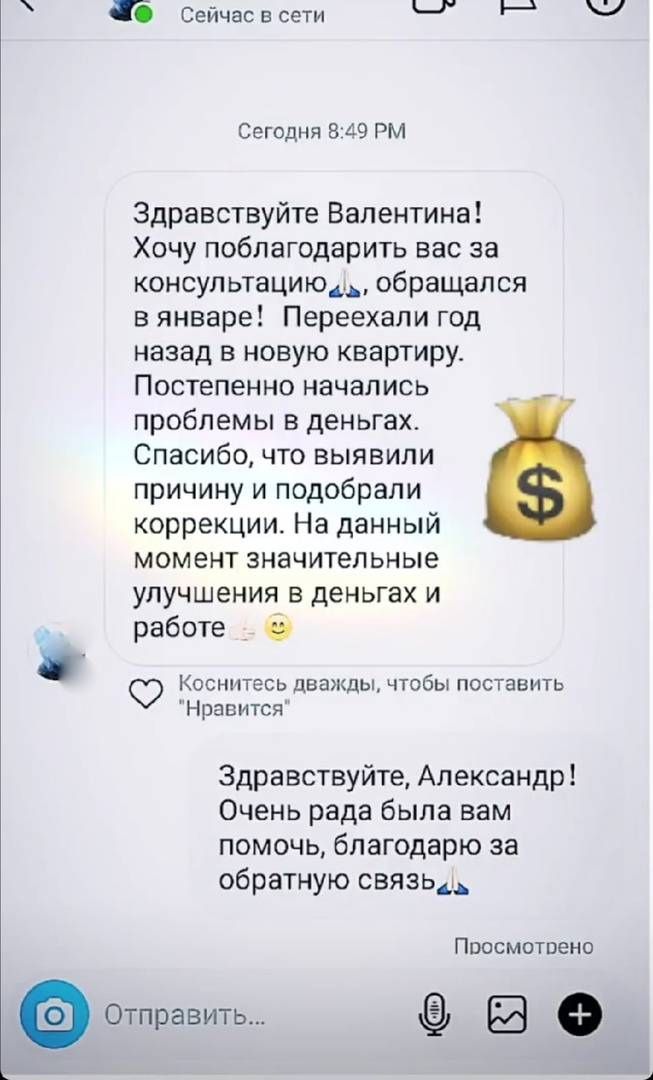Open the sender's avatar next to his message
The height and width of the screenshot is (1080, 653).
(54, 652)
